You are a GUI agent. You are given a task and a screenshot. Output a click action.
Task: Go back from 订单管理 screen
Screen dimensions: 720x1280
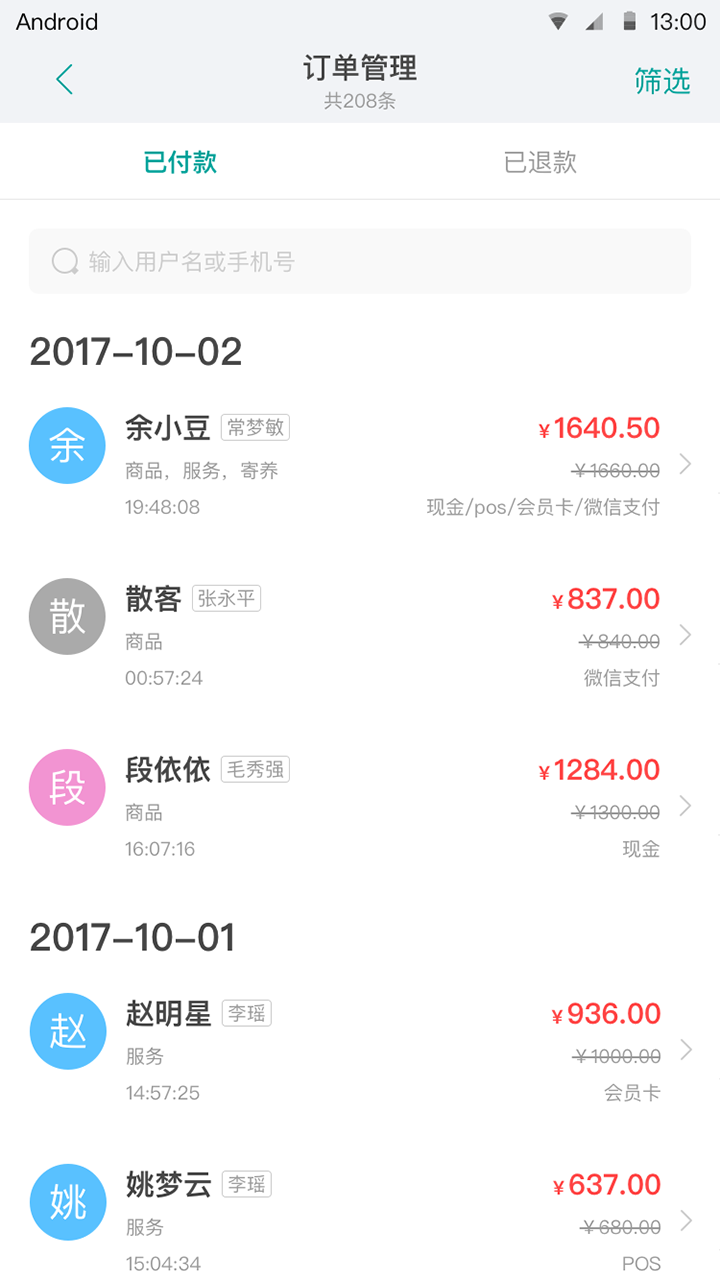click(x=65, y=80)
